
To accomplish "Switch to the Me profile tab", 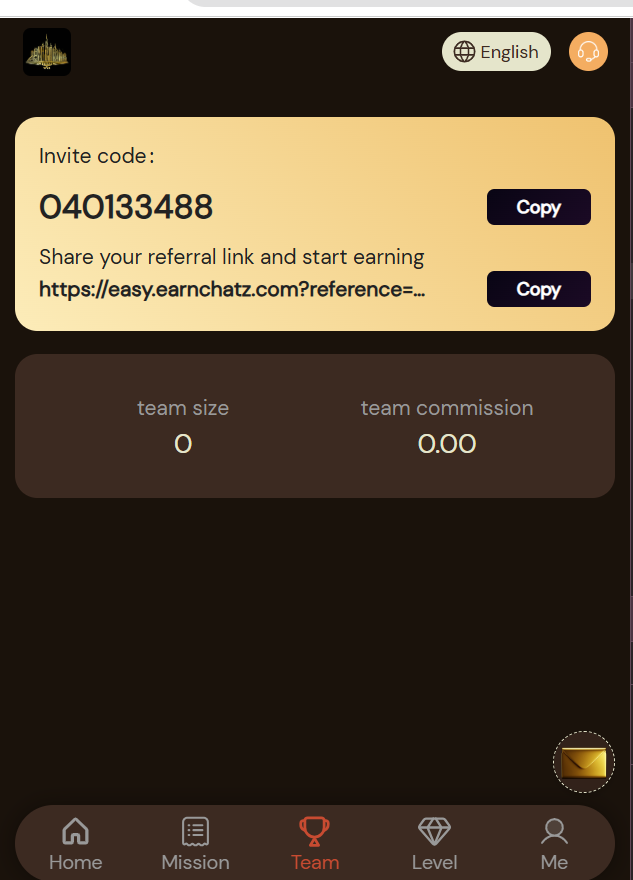I will click(554, 844).
